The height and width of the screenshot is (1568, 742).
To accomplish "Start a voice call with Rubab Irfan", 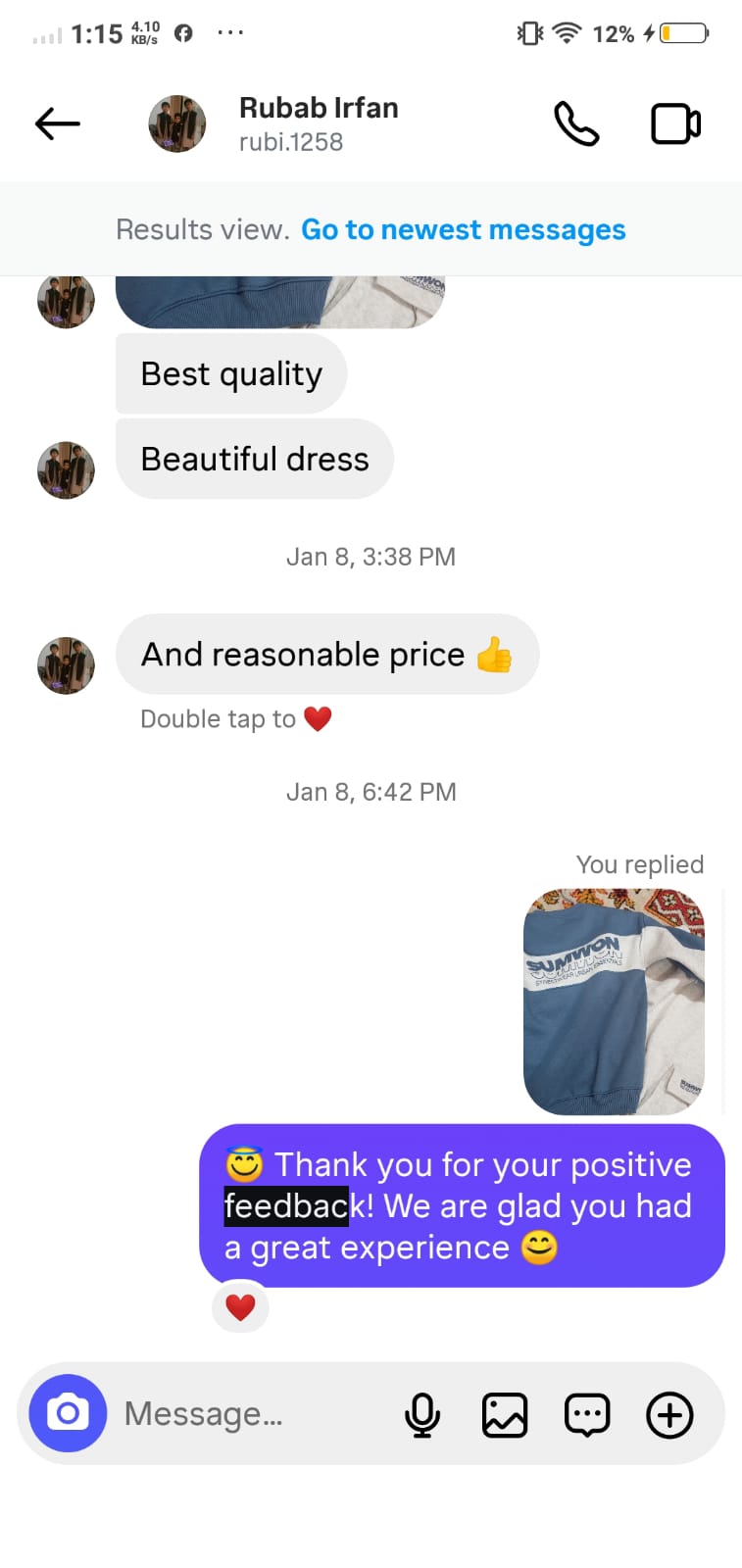I will pyautogui.click(x=576, y=123).
